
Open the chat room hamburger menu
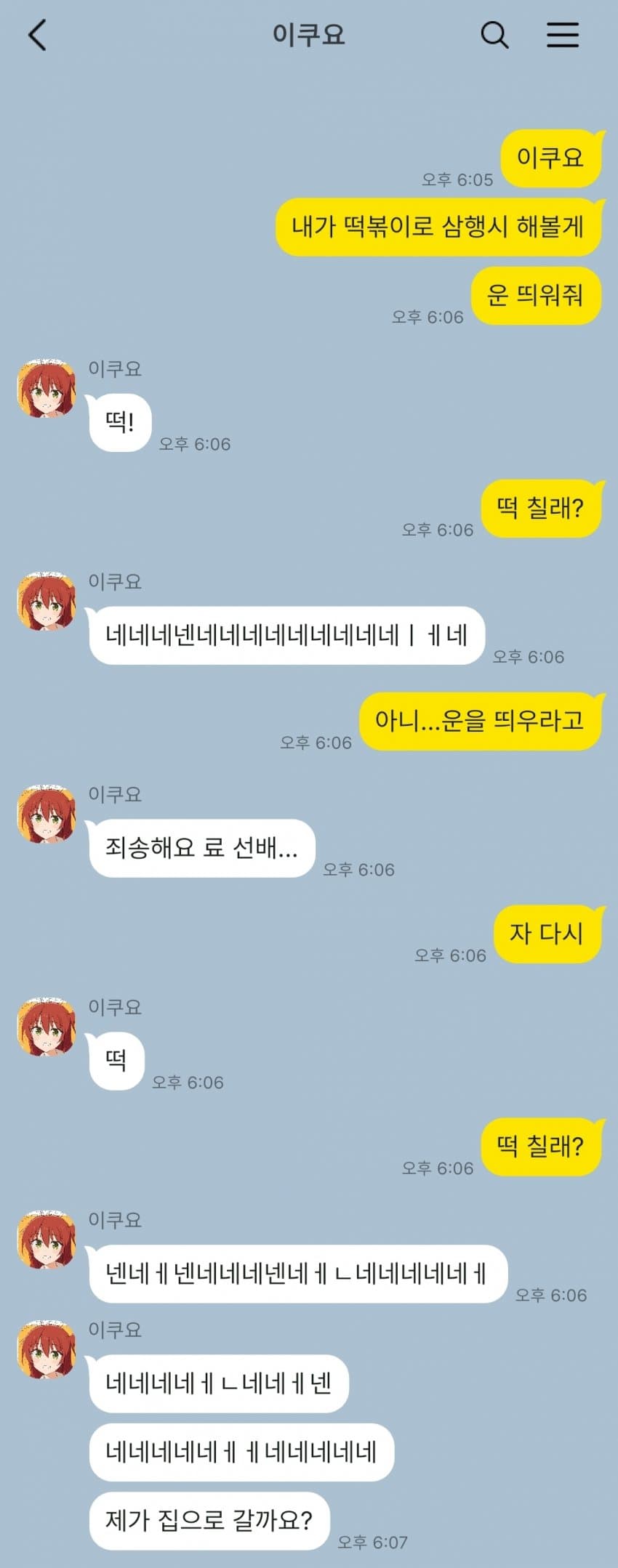(x=562, y=35)
